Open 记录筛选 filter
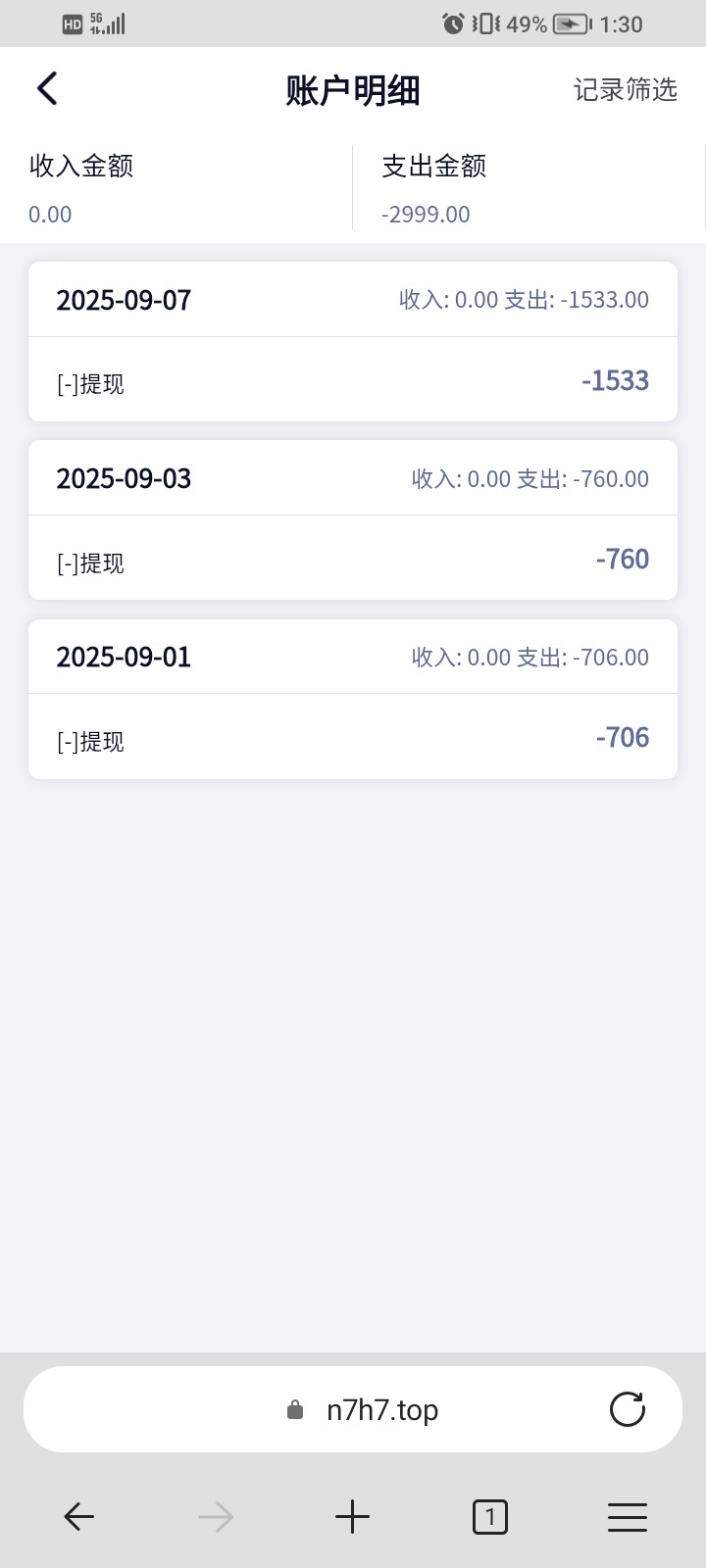The width and height of the screenshot is (706, 1568). coord(625,90)
